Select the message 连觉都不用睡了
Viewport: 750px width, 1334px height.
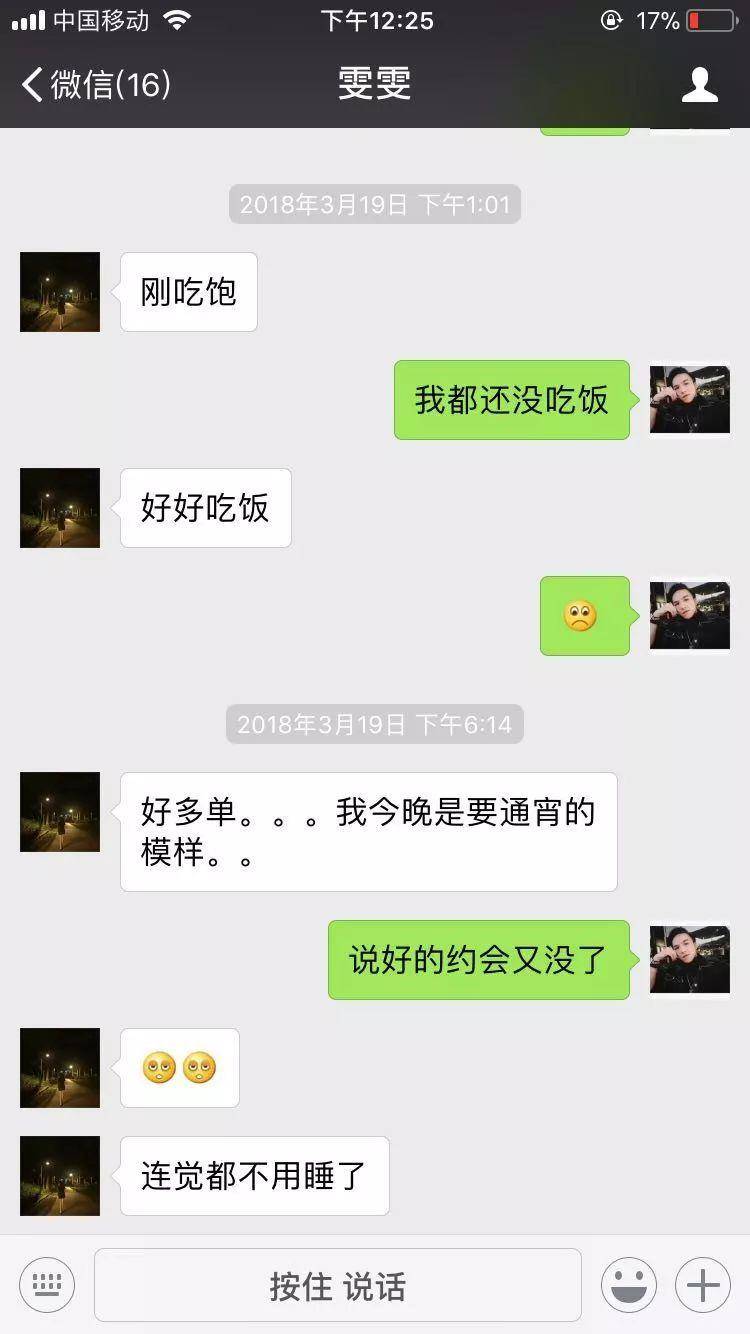[x=254, y=1176]
